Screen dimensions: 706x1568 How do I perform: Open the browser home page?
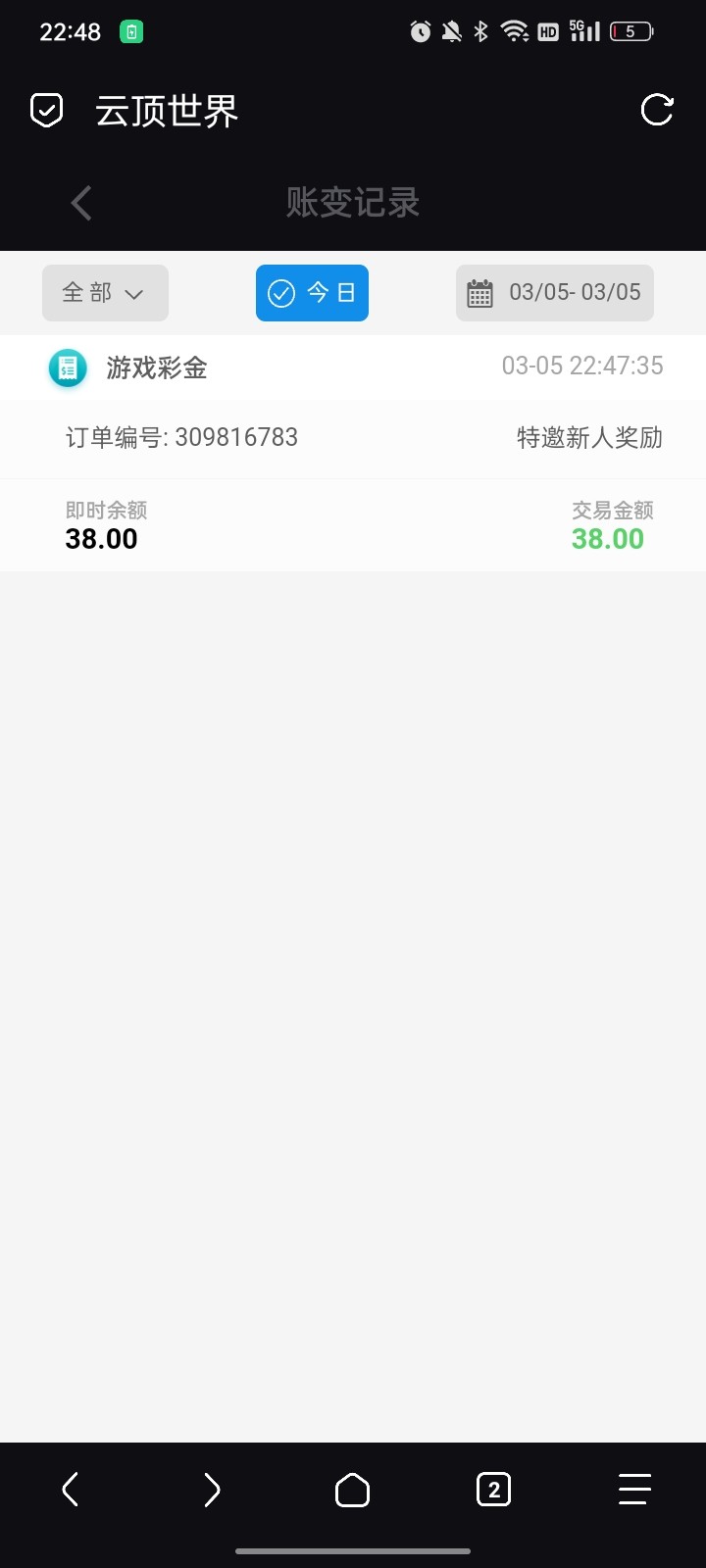[353, 1490]
